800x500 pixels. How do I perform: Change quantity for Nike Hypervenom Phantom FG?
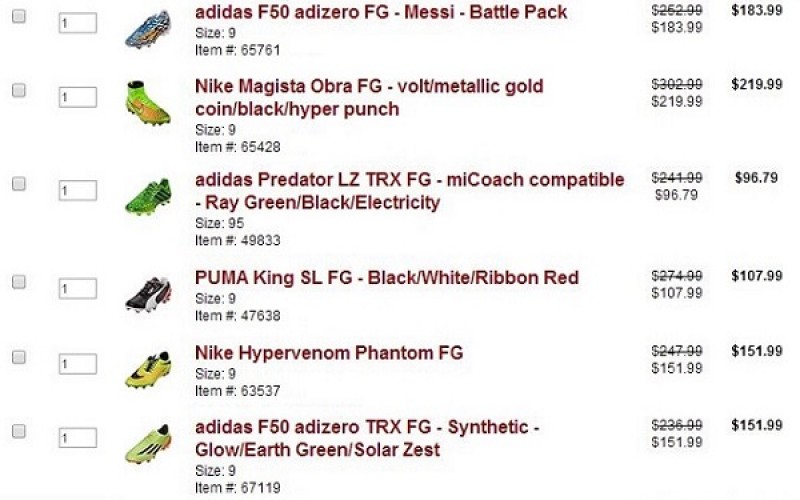(77, 363)
